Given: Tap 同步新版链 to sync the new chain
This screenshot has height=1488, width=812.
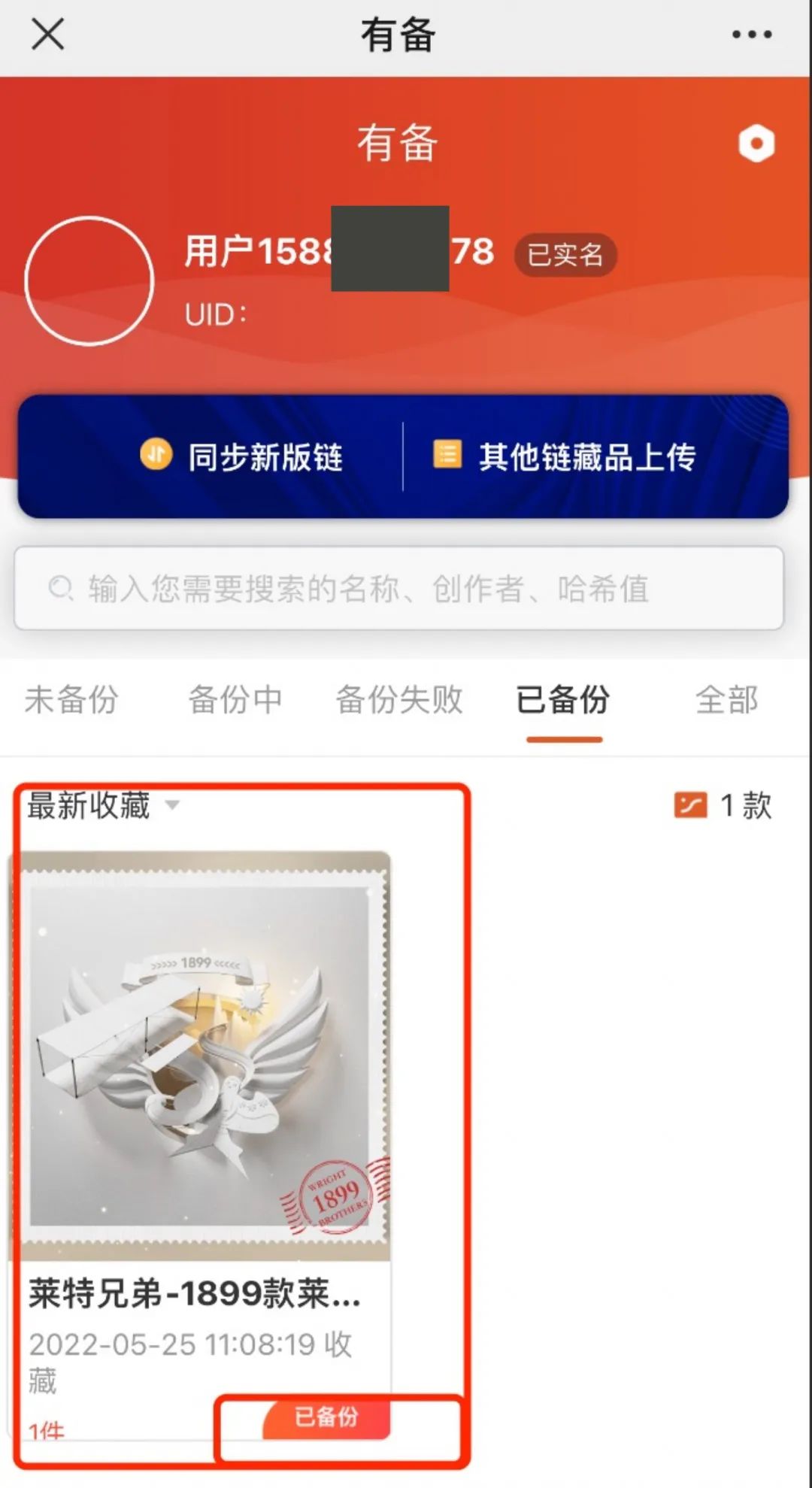Looking at the screenshot, I should (242, 456).
